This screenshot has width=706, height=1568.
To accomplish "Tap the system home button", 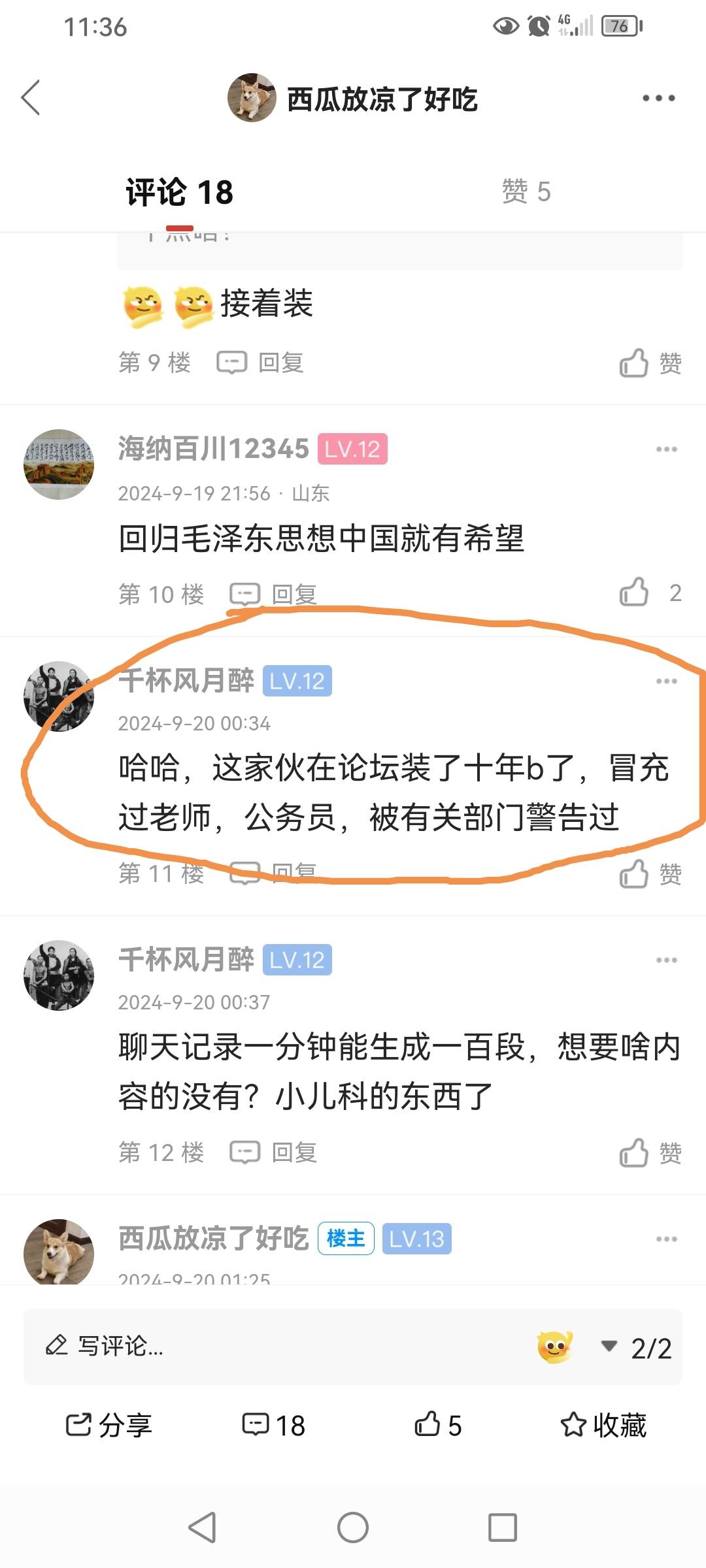I will coord(353,1528).
